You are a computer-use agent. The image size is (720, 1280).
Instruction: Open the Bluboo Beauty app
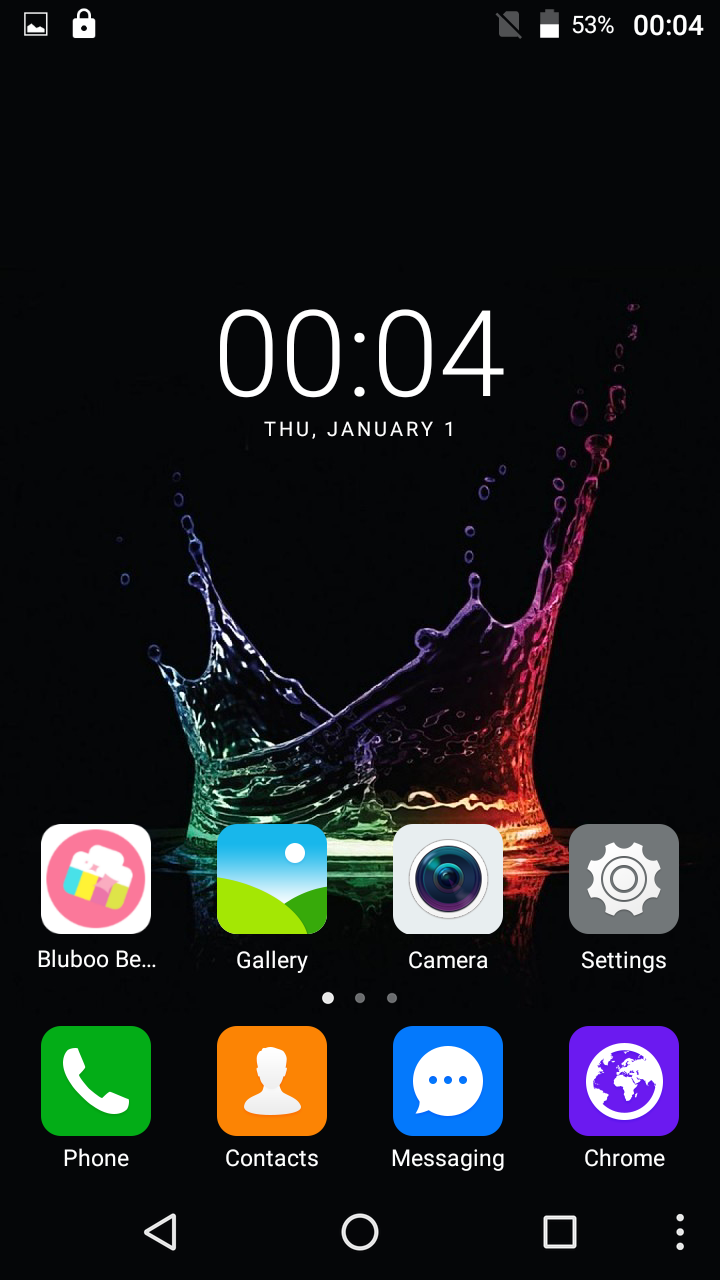pos(96,879)
